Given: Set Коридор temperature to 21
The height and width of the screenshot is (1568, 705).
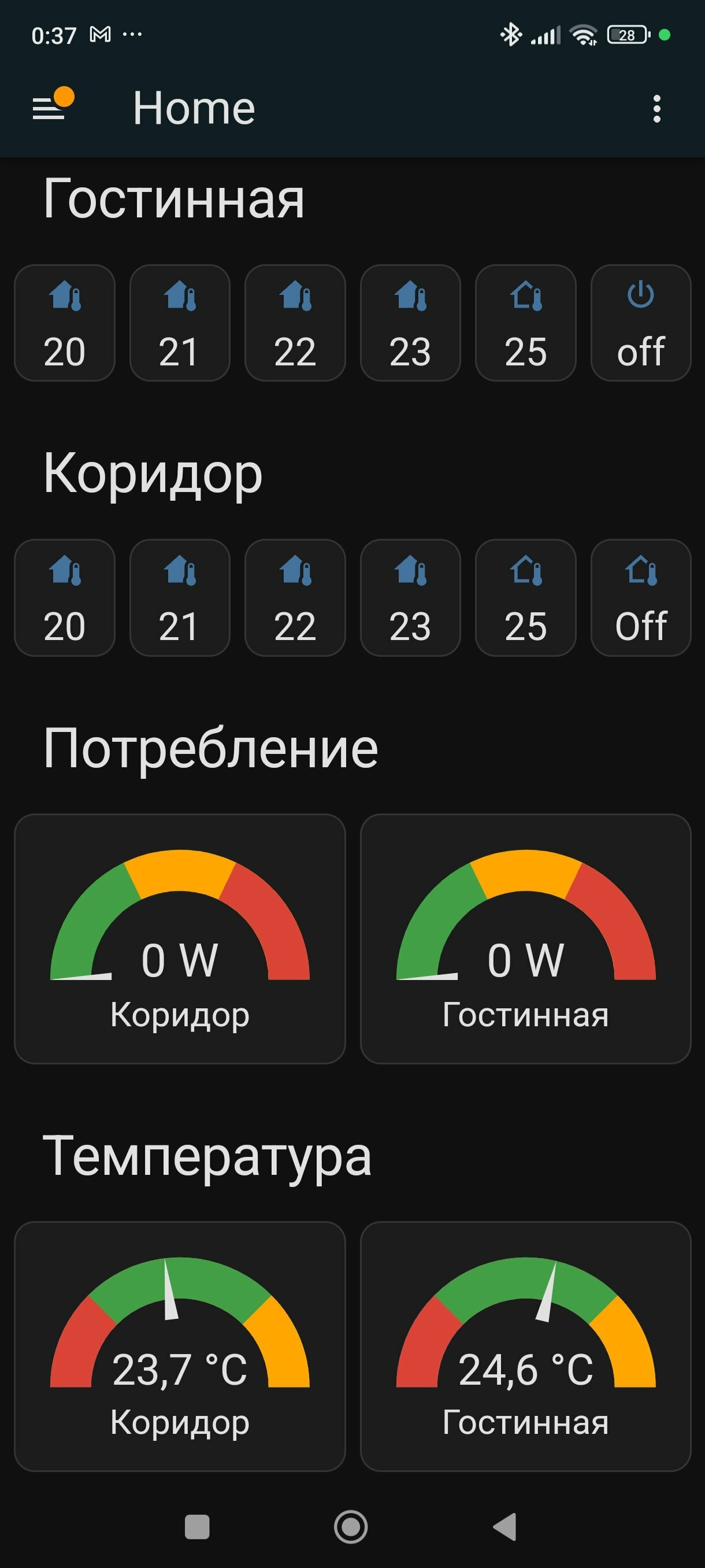Looking at the screenshot, I should point(180,598).
